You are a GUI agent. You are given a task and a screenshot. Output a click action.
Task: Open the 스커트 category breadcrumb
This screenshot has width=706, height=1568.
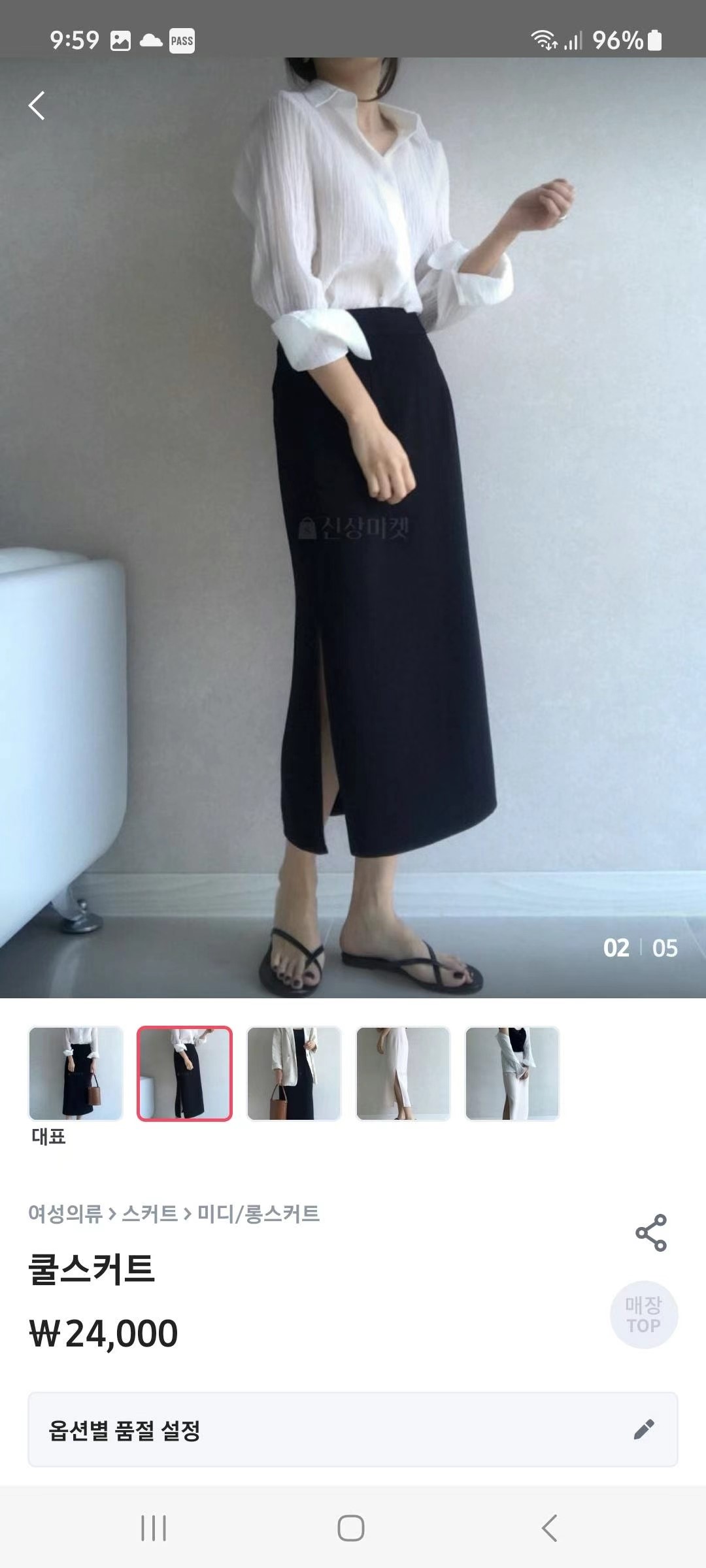[x=150, y=1213]
